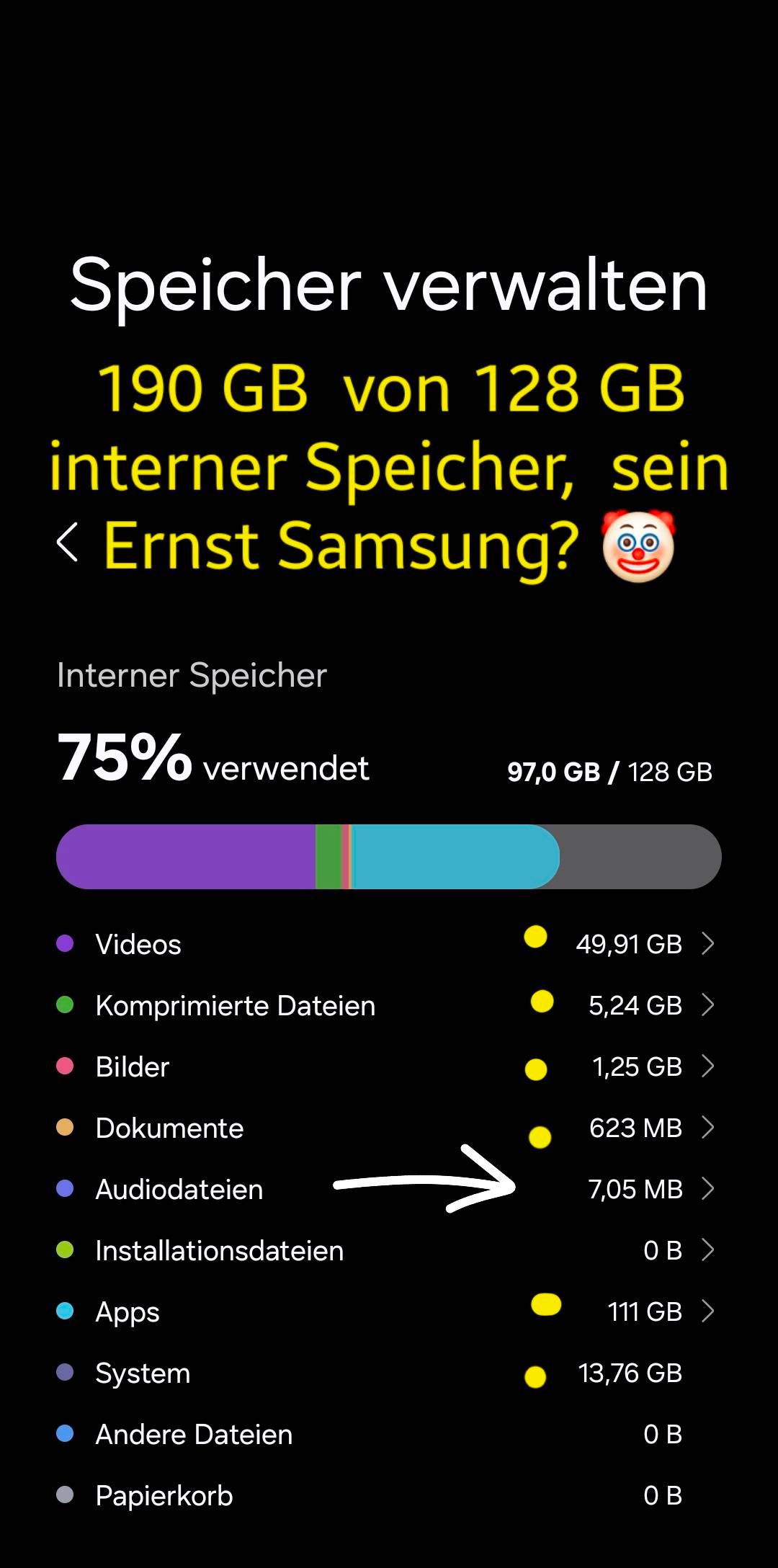Open the Apps storage row
778x1568 pixels.
389,1311
